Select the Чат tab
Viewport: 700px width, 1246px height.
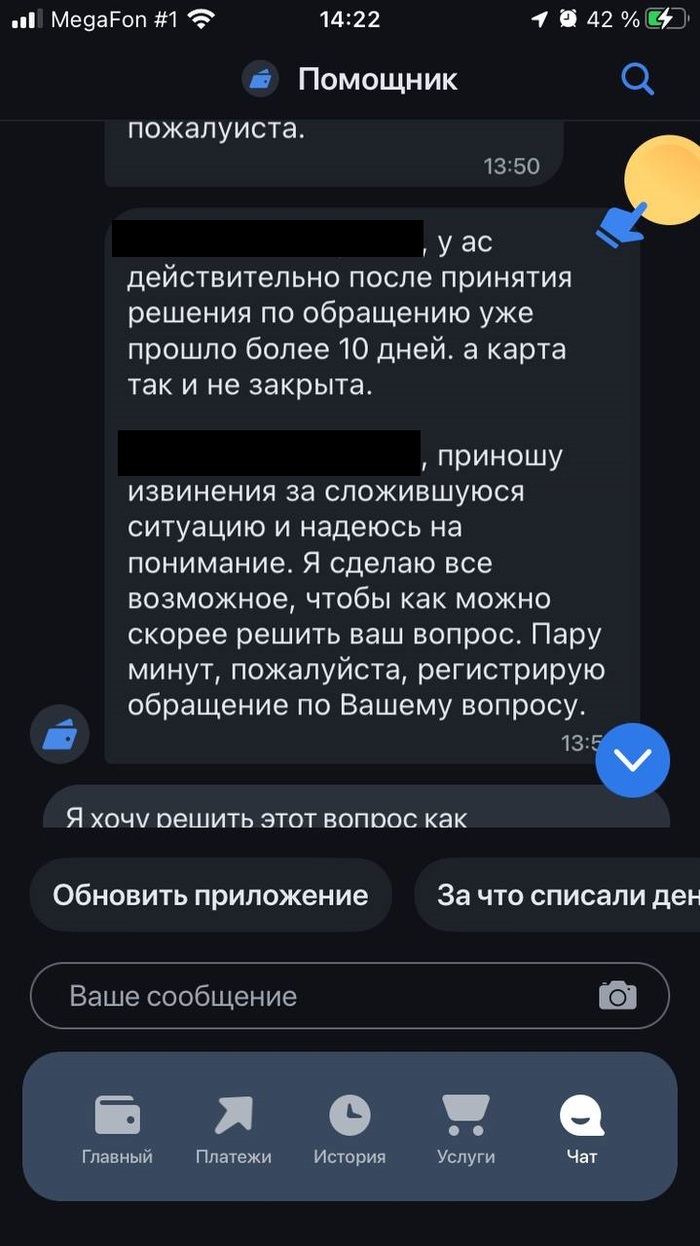pos(581,1130)
